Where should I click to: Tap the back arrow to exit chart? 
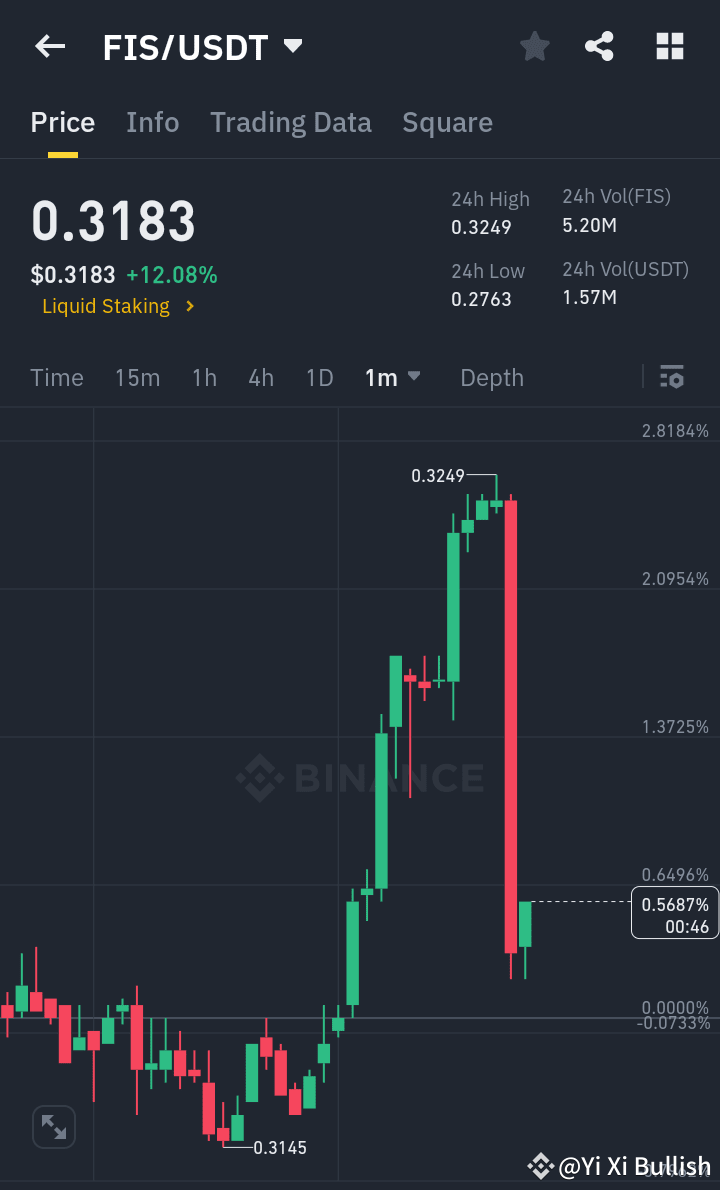tap(49, 46)
